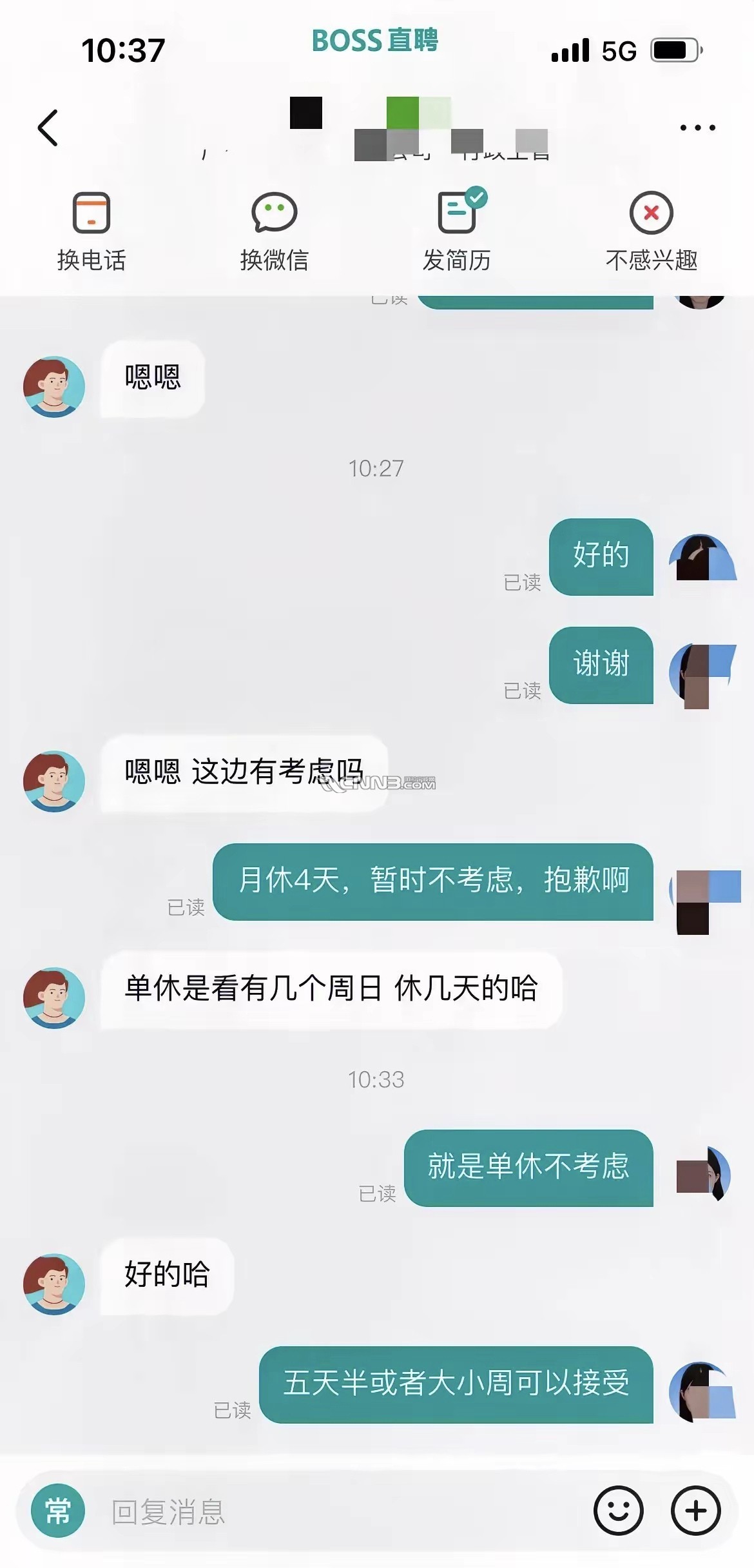
Task: Open the emoji picker
Action: pos(618,1511)
